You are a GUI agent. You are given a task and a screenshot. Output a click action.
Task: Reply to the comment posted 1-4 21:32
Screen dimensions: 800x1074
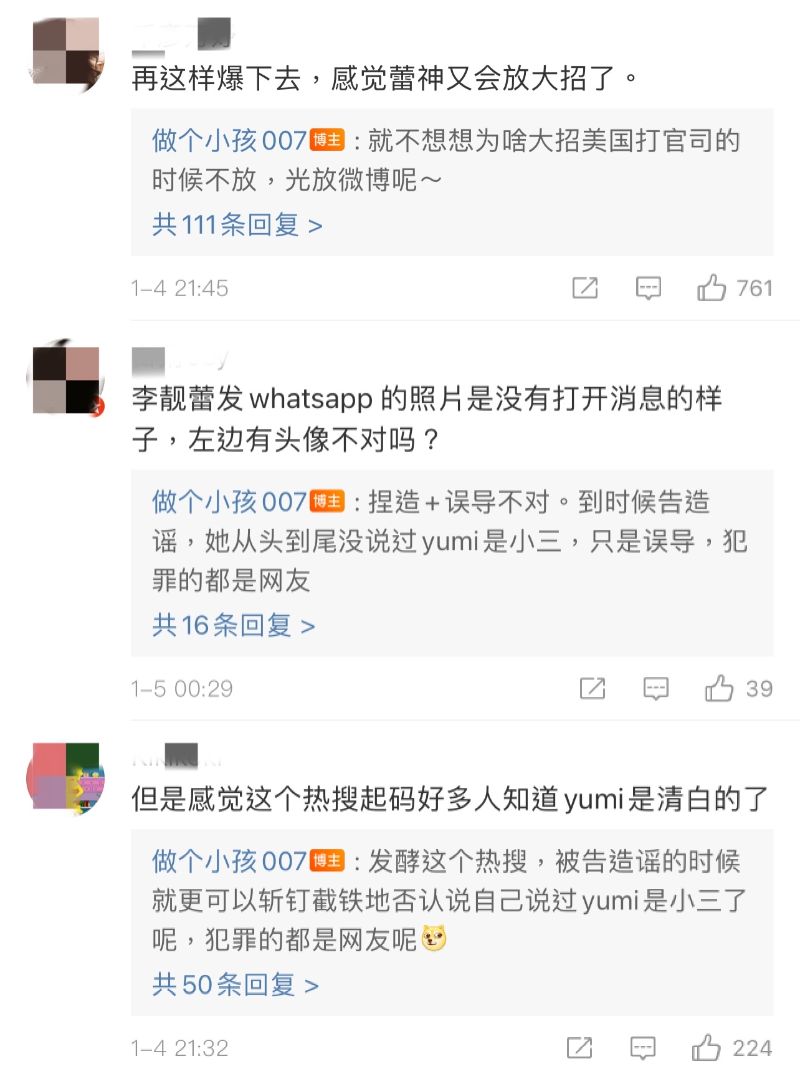coord(644,1048)
